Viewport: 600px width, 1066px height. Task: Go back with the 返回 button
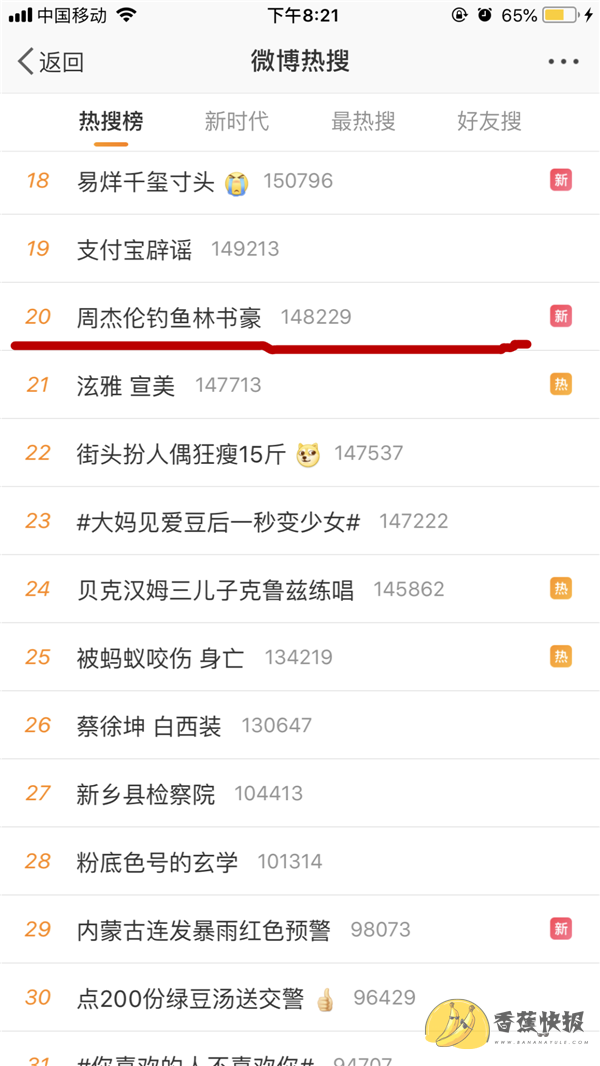point(50,62)
